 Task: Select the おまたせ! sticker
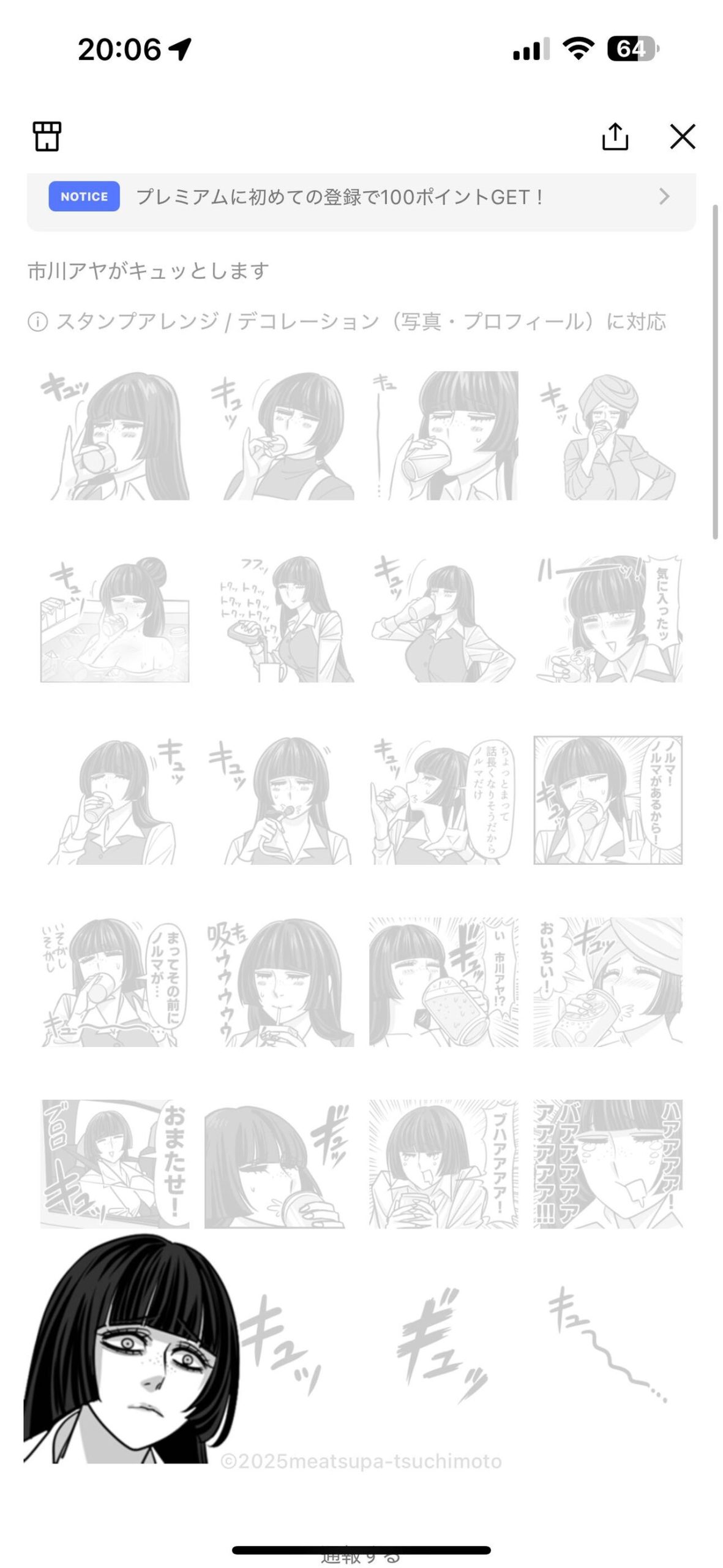coord(114,1164)
